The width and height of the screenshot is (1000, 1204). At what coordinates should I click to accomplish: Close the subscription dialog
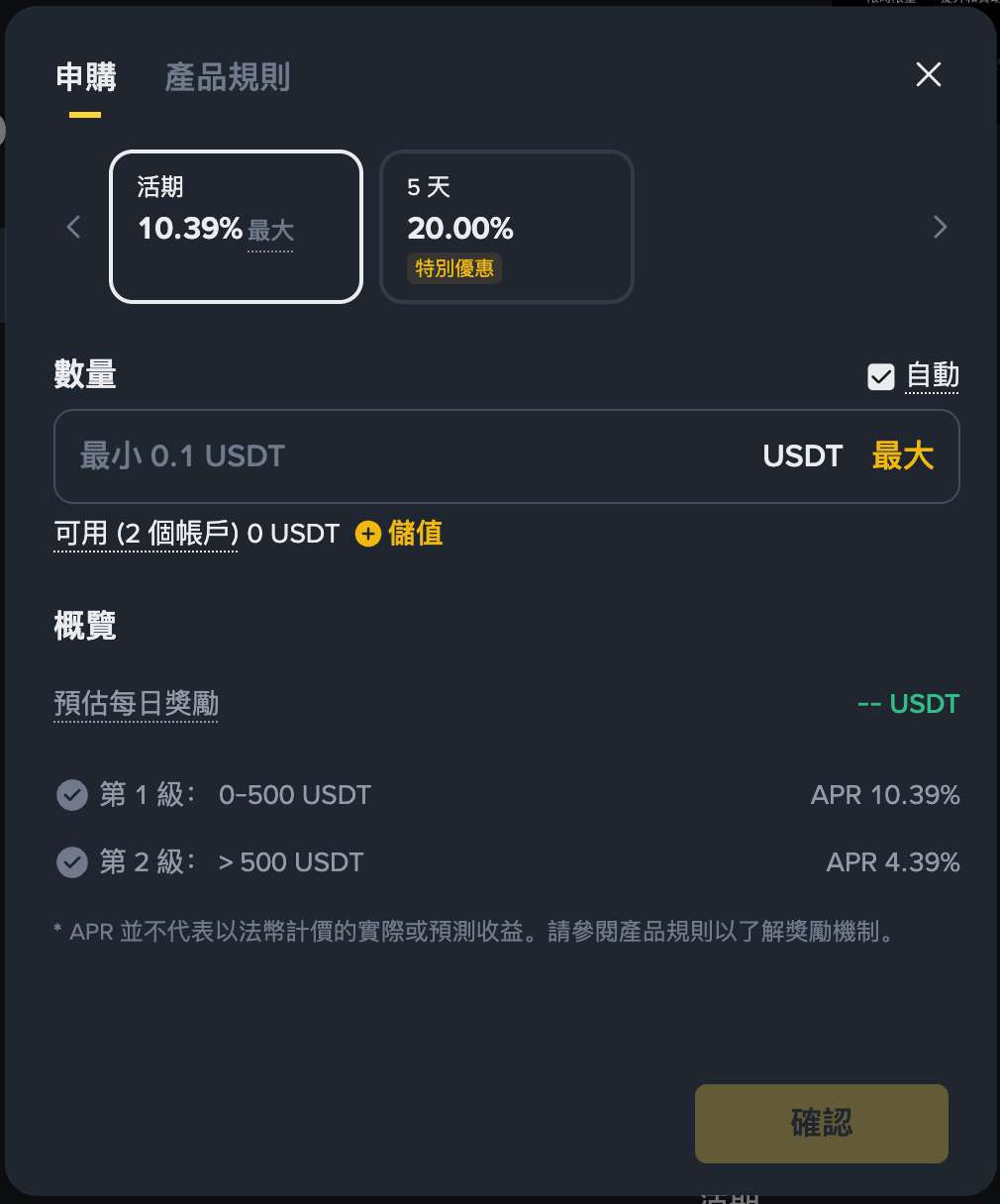coord(929,75)
